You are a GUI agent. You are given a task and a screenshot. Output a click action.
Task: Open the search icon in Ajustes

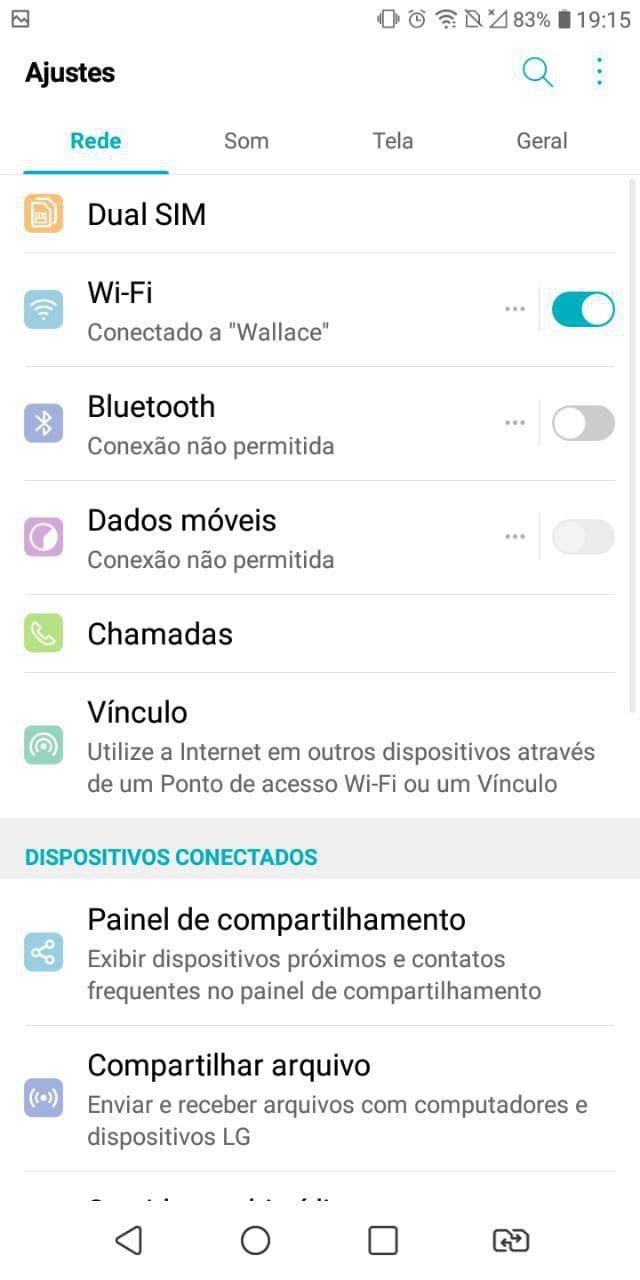point(538,72)
